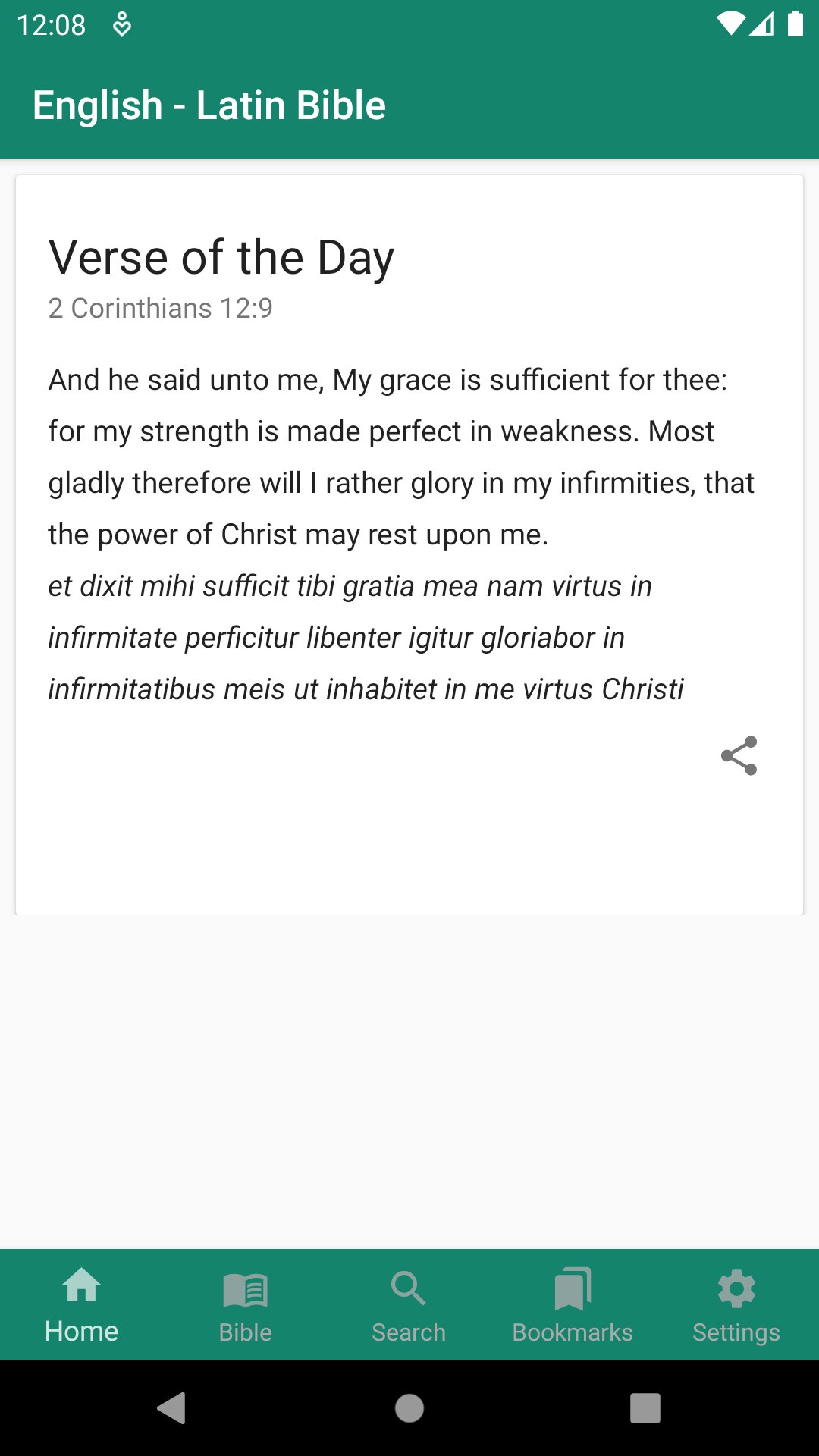Tap the Wi-Fi icon in the status bar
819x1456 pixels.
pos(730,23)
